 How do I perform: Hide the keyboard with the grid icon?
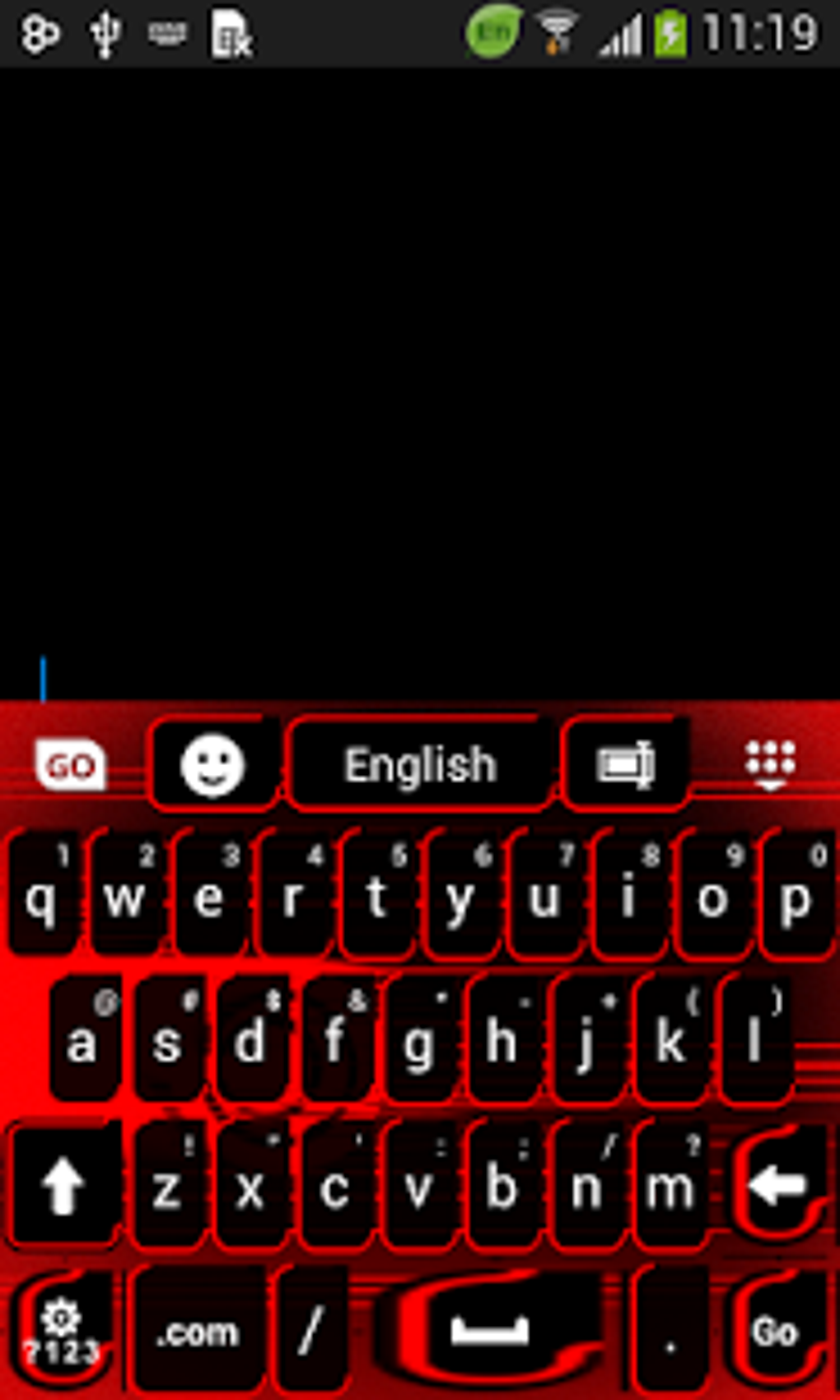(x=770, y=764)
